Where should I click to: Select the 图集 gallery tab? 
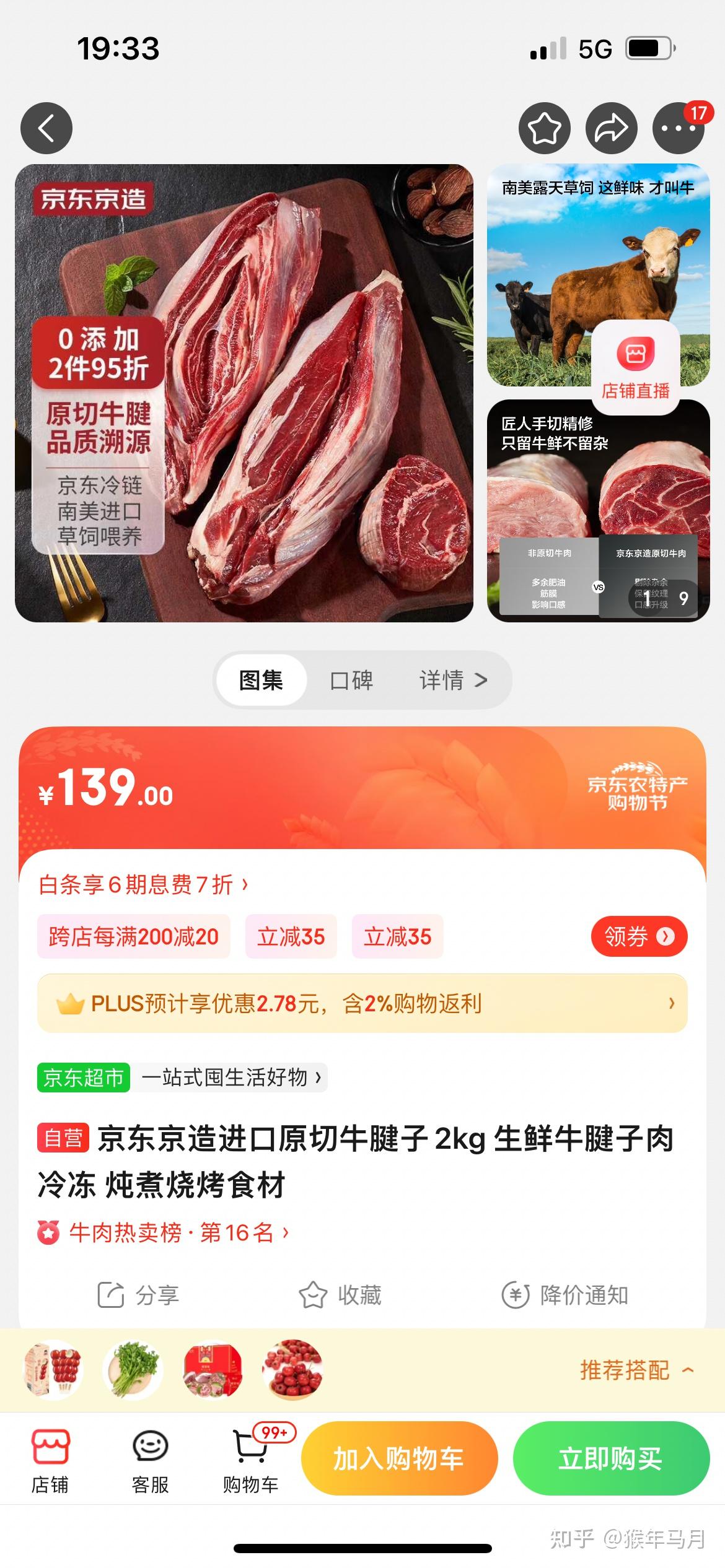coord(261,680)
